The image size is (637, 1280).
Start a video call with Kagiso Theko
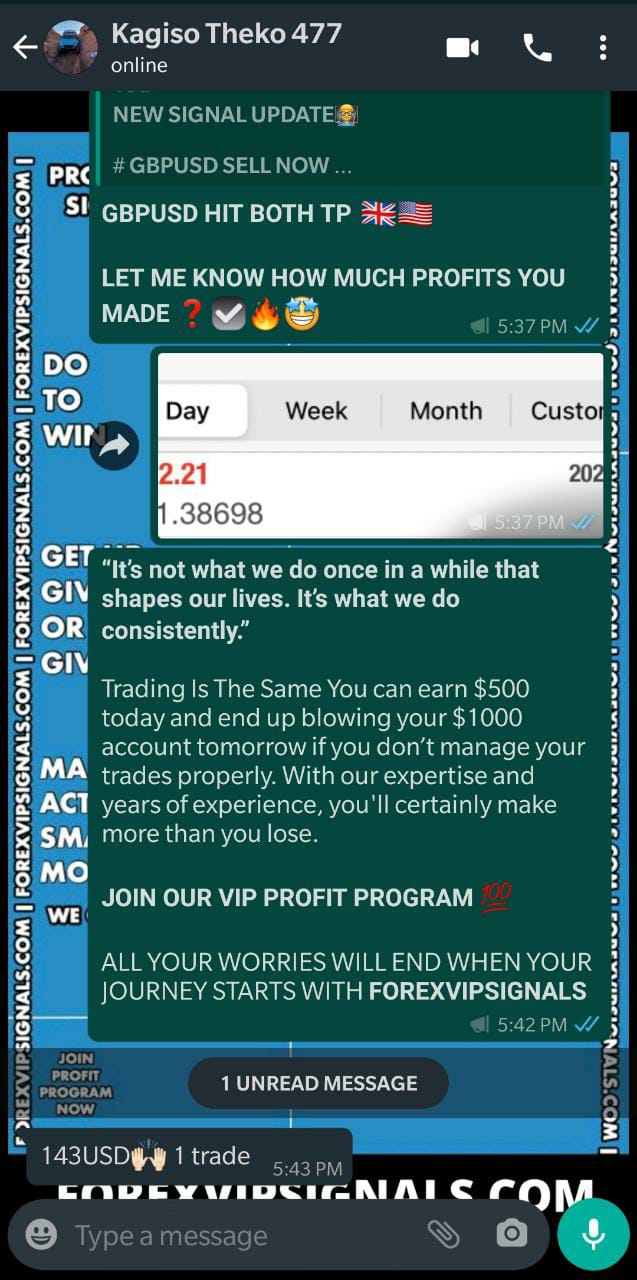pos(462,47)
